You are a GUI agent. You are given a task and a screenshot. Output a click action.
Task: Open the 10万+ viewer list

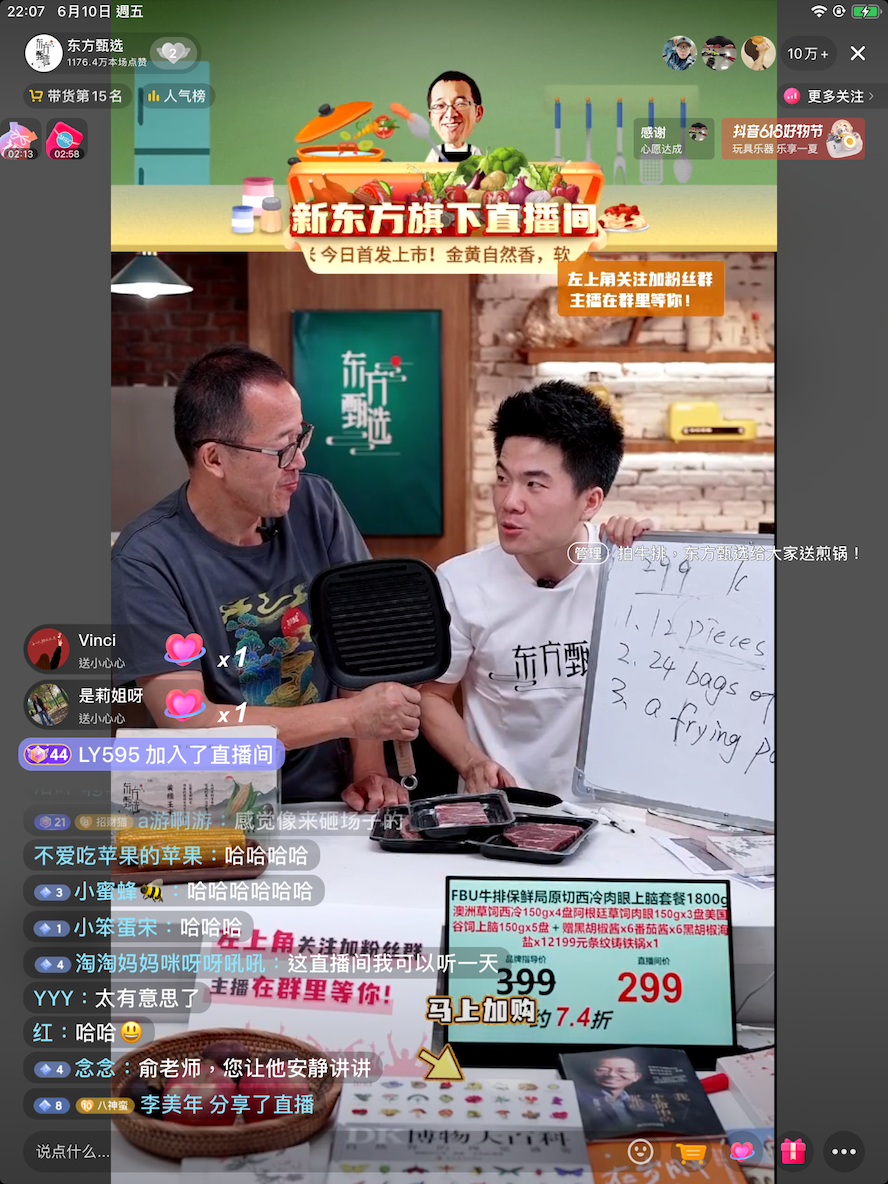808,54
